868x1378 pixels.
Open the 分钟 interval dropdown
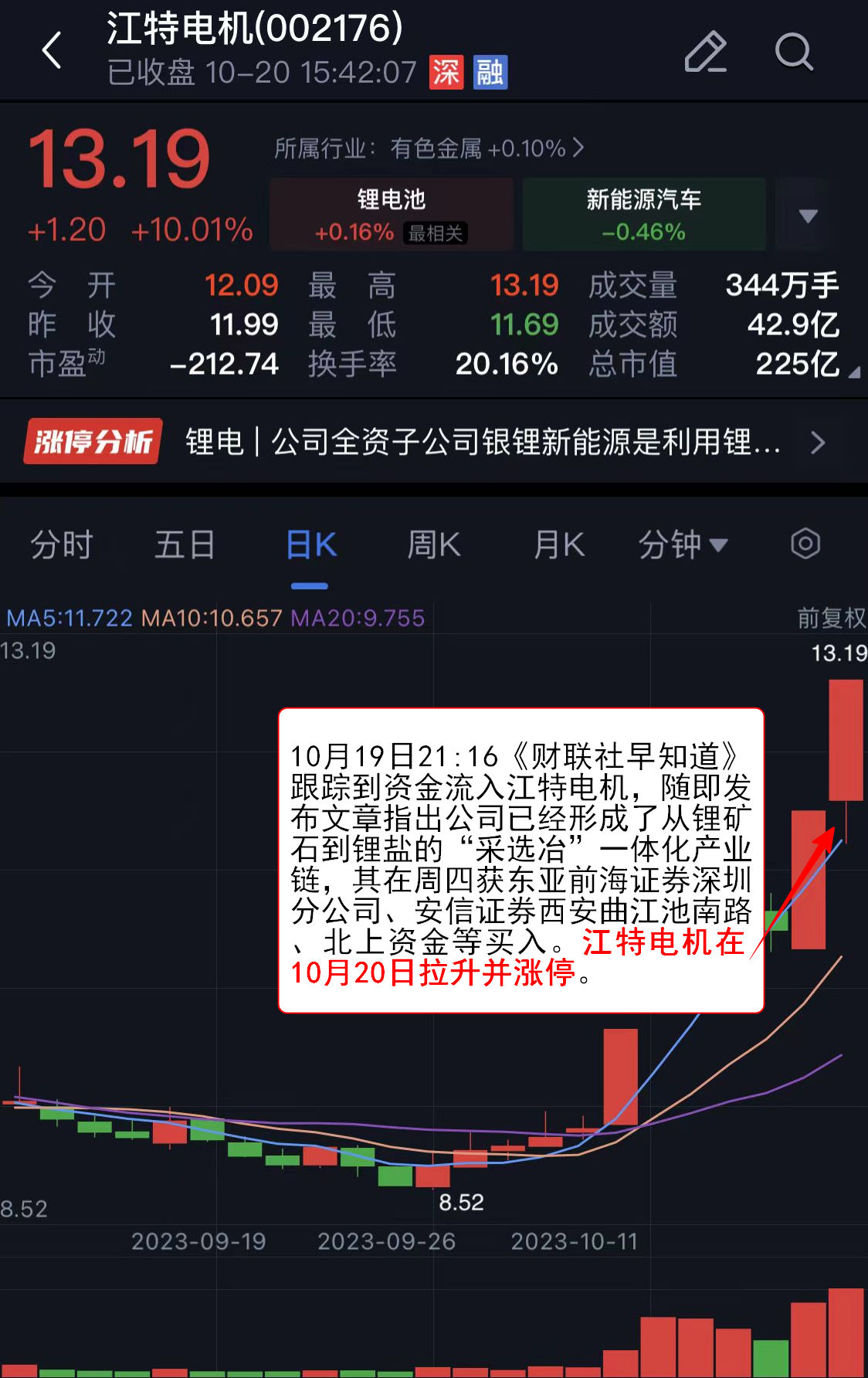click(x=683, y=545)
